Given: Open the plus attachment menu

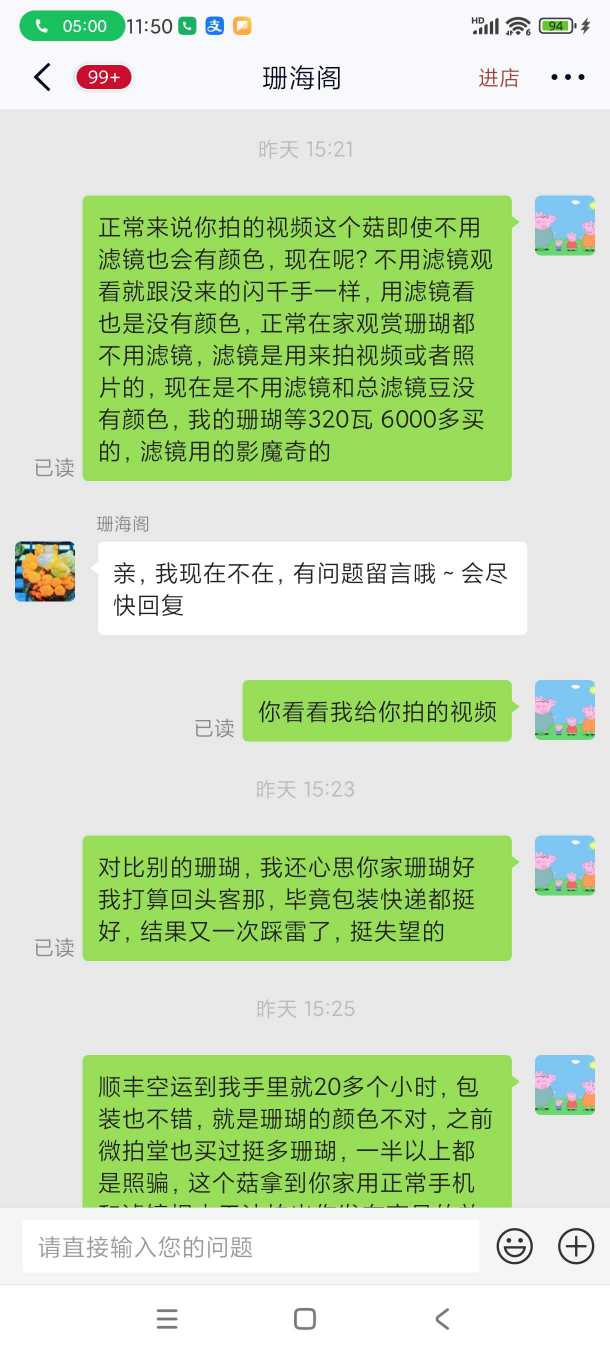Looking at the screenshot, I should tap(576, 1246).
